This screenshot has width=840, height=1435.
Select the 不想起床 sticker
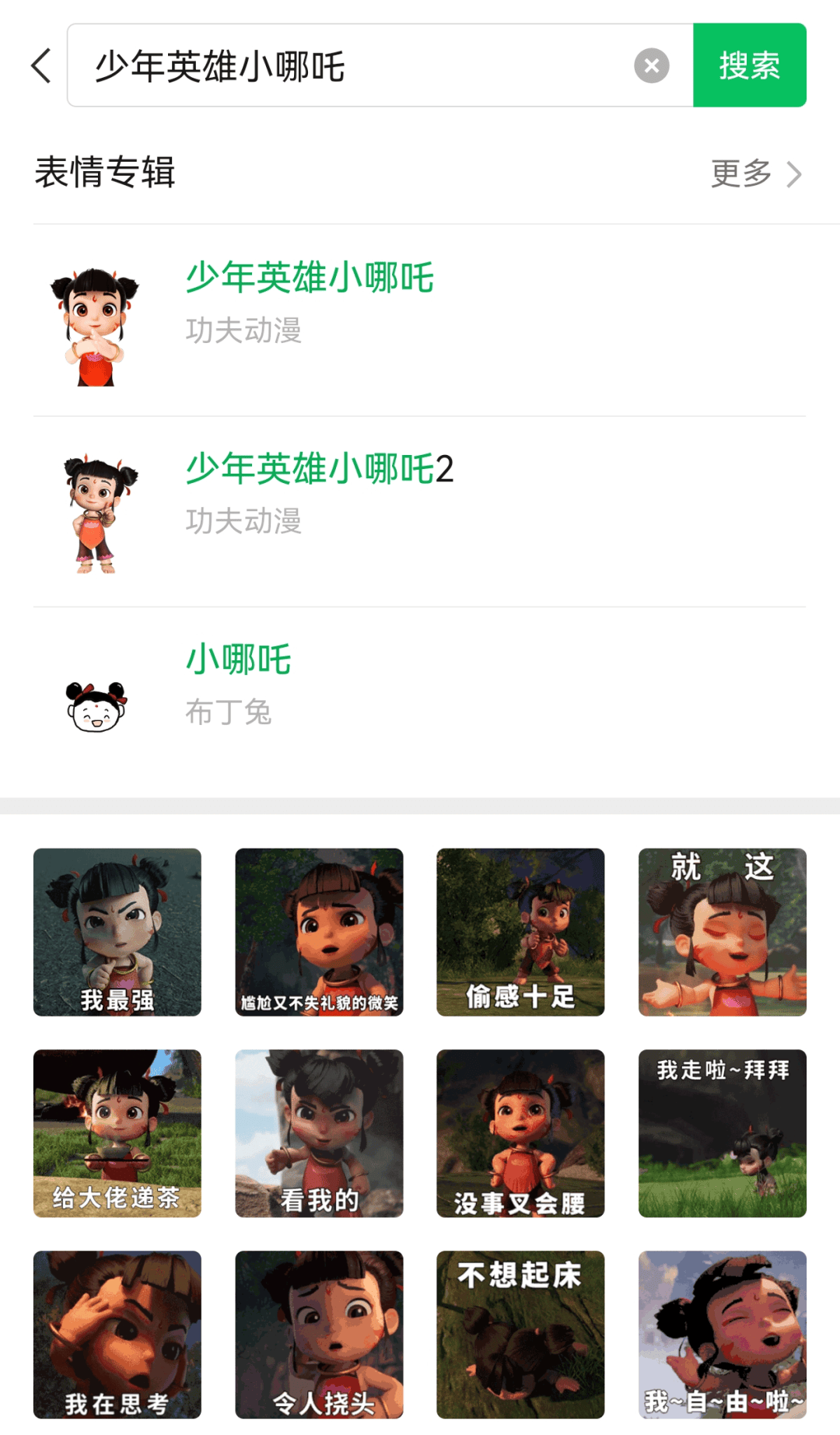(520, 1335)
